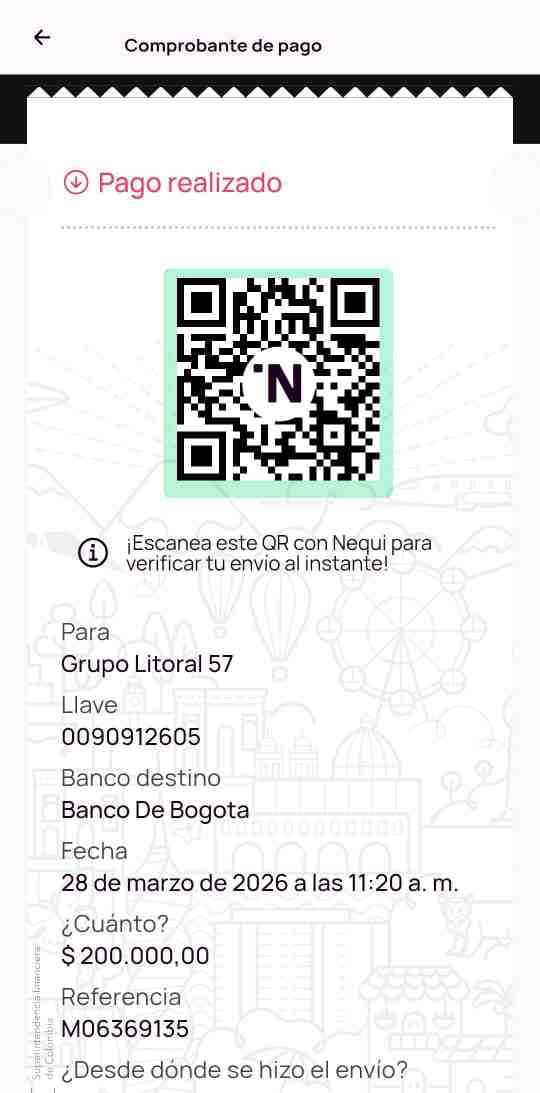Go back from Comprobante de pago
The height and width of the screenshot is (1093, 540).
42,38
